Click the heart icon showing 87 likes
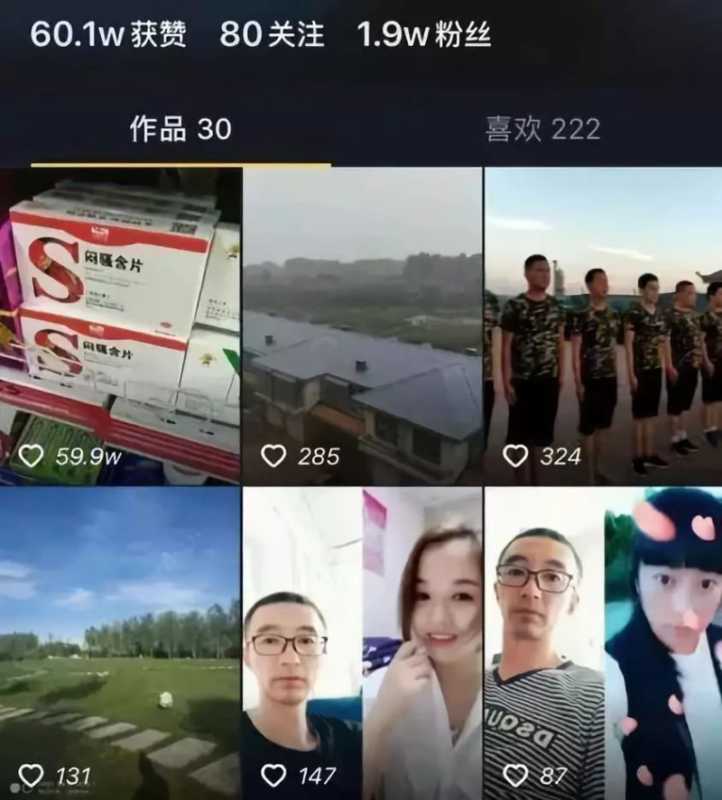722x800 pixels. point(516,774)
